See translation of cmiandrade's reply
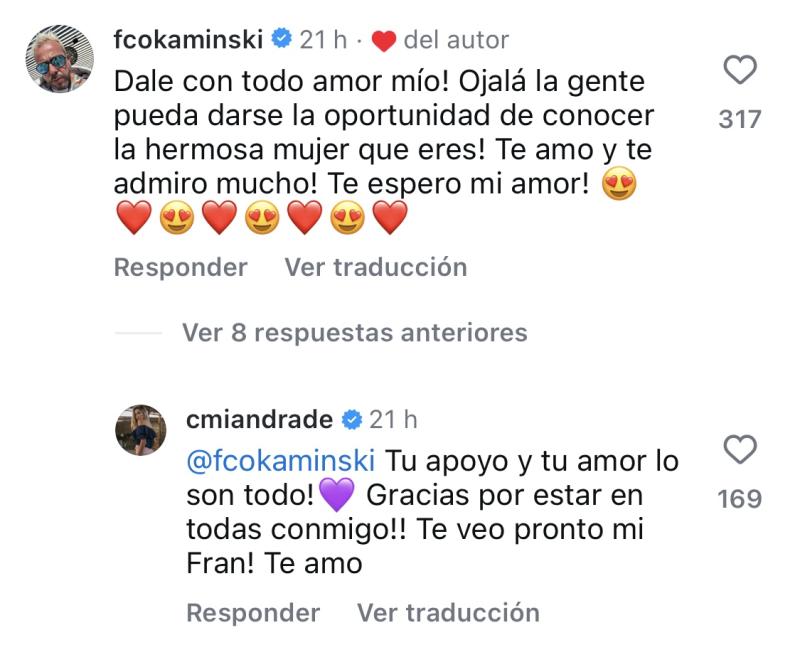800x645 pixels. pos(448,612)
